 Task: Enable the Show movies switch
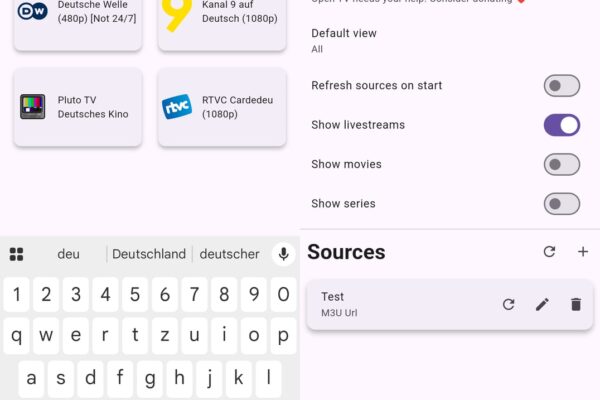(561, 164)
